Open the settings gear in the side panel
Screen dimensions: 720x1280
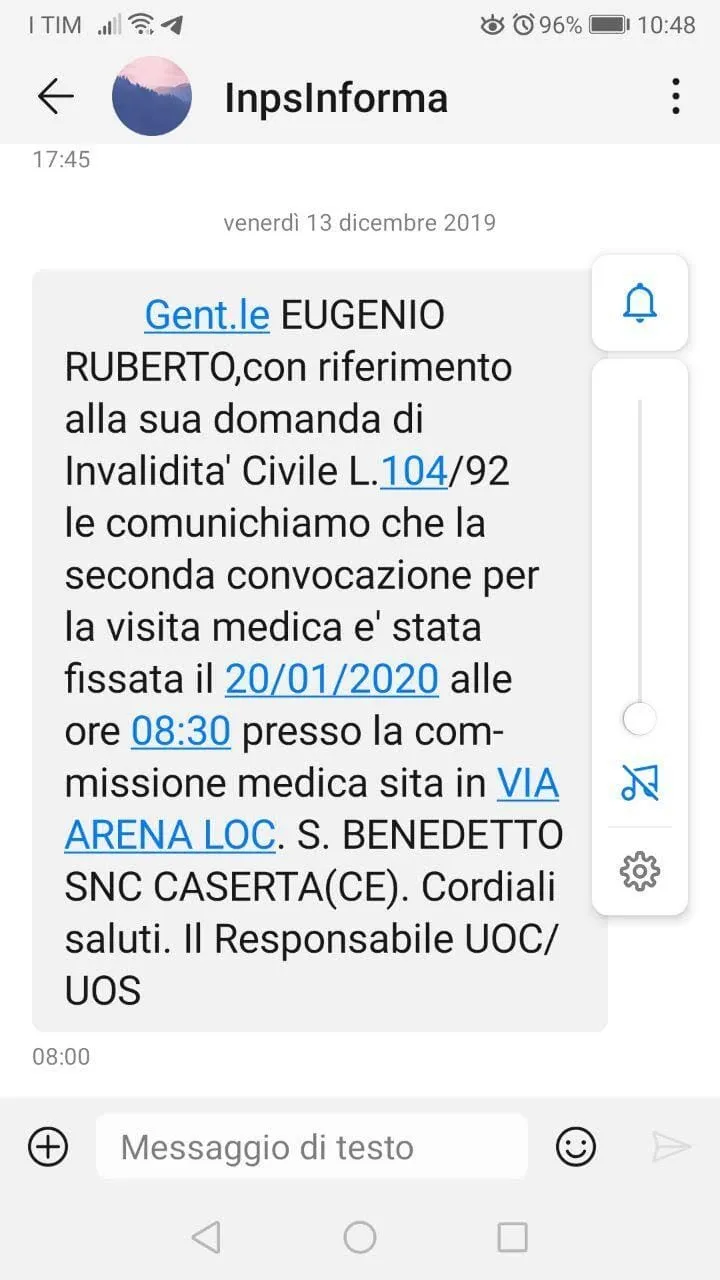(639, 871)
